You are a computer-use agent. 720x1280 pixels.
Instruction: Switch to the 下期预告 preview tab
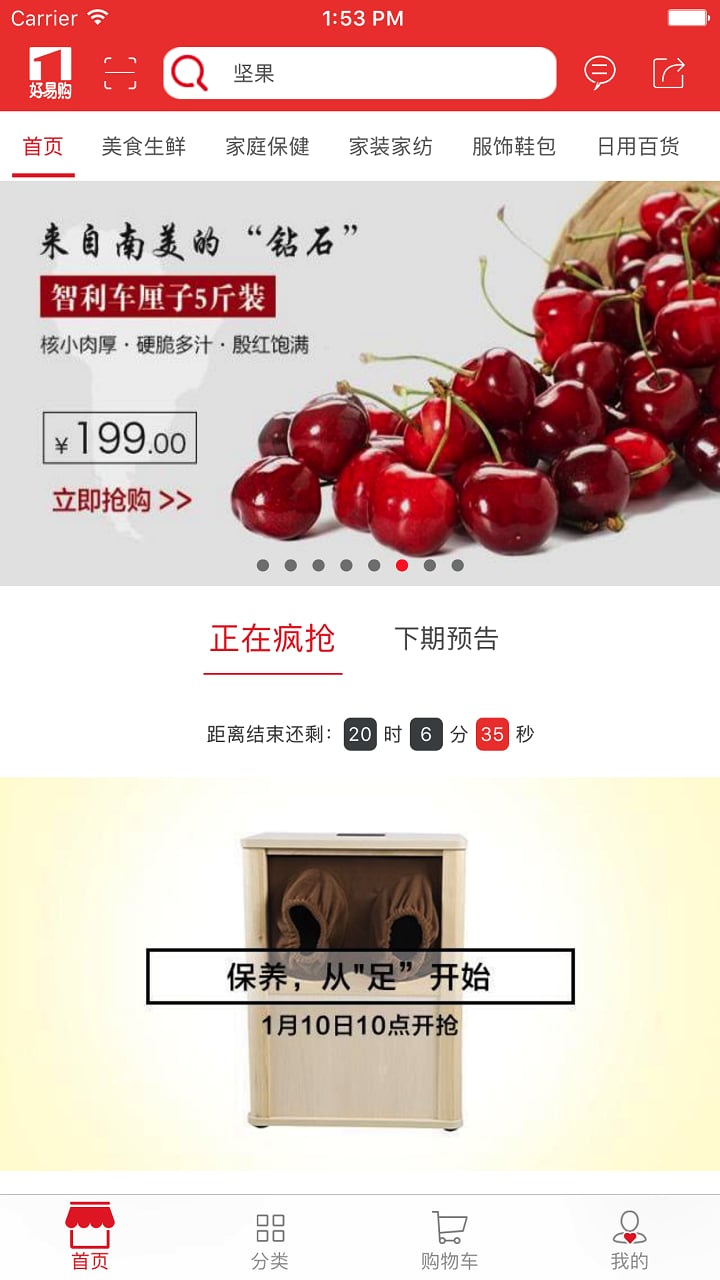click(x=446, y=639)
